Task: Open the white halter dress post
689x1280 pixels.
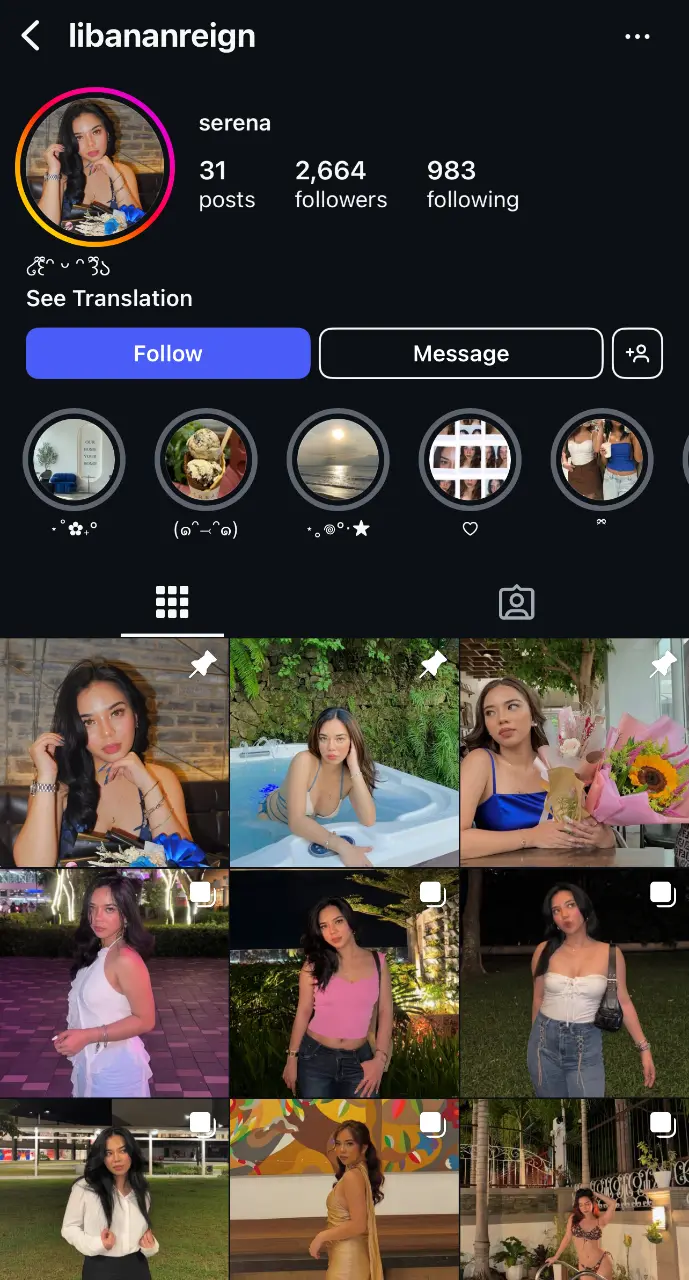Action: point(114,983)
